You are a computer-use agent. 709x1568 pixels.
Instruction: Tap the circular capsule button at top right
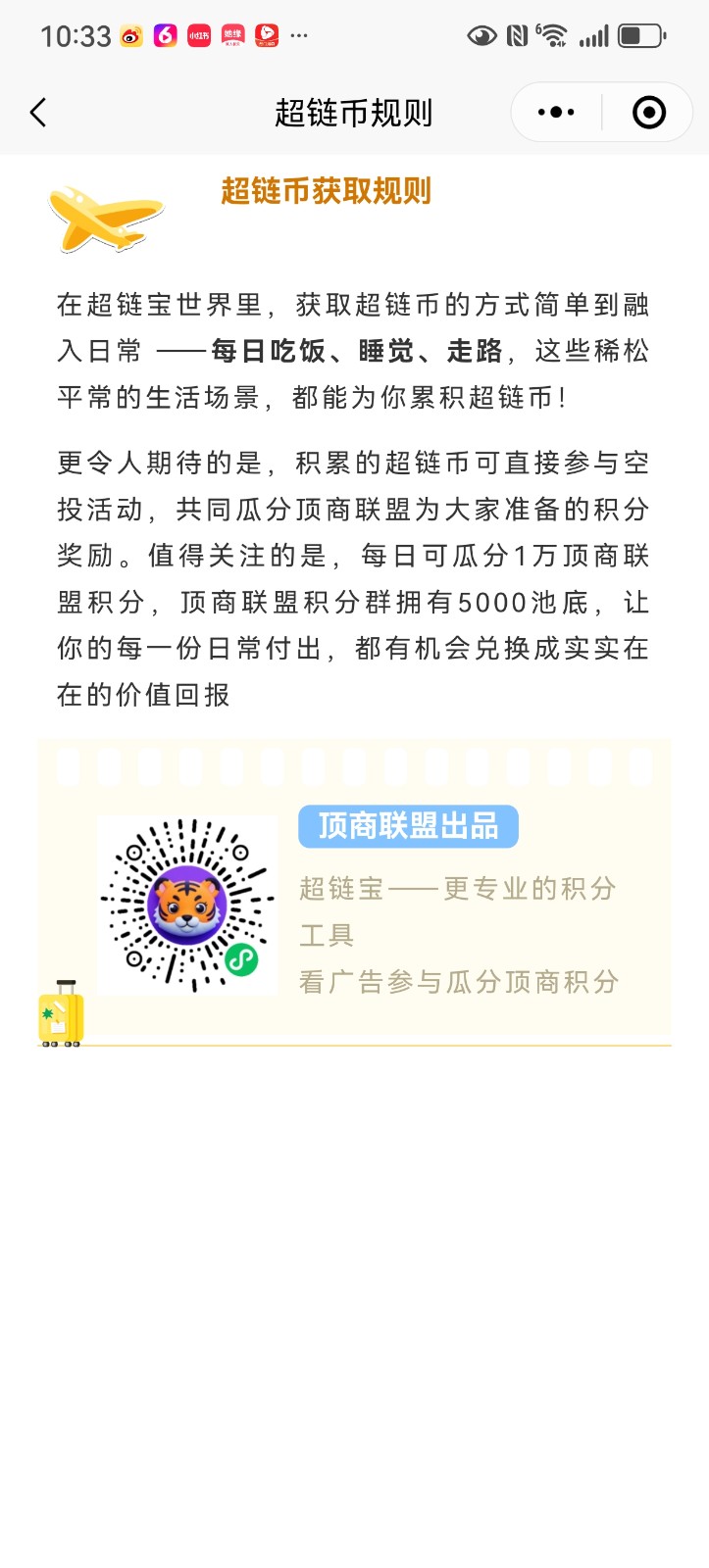click(648, 112)
